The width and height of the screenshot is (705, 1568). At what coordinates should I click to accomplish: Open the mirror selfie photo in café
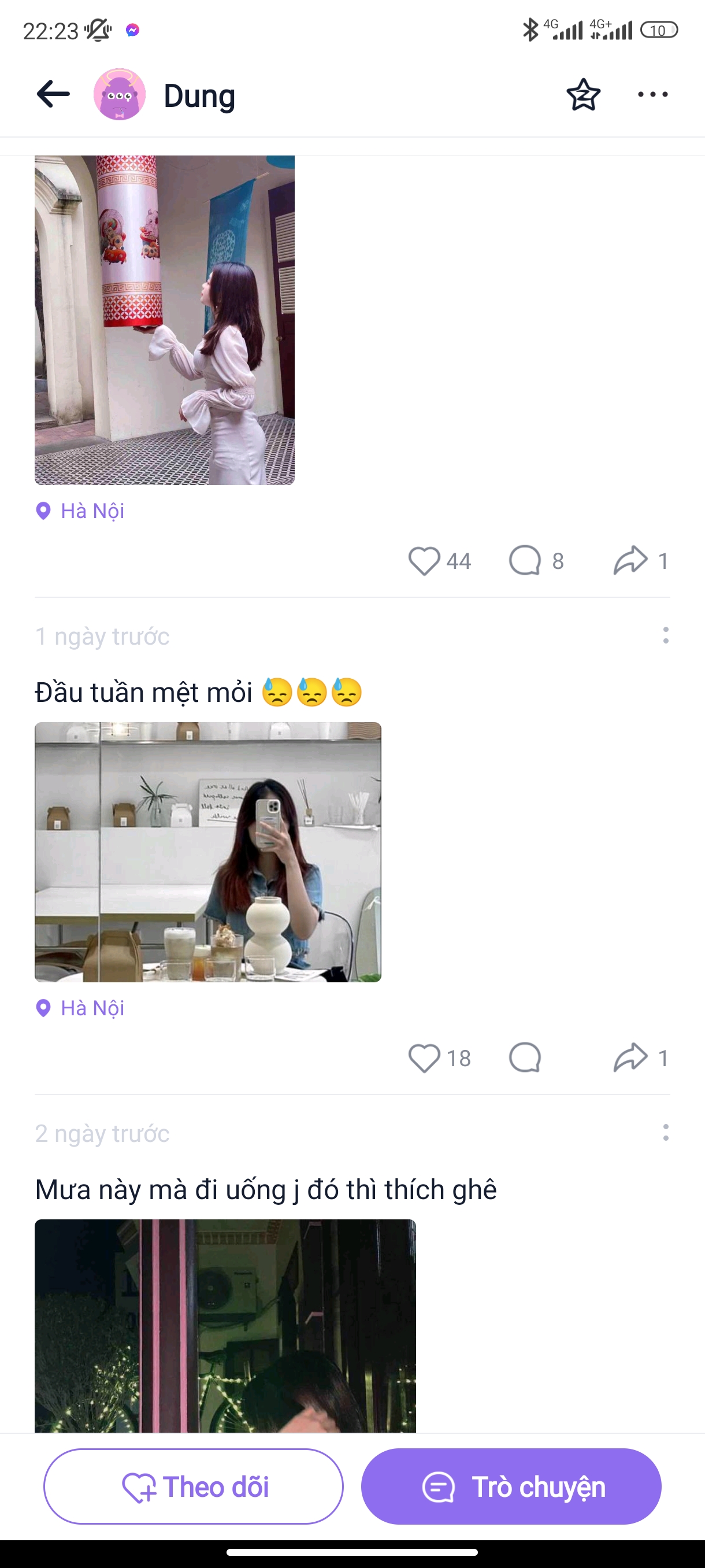click(207, 852)
